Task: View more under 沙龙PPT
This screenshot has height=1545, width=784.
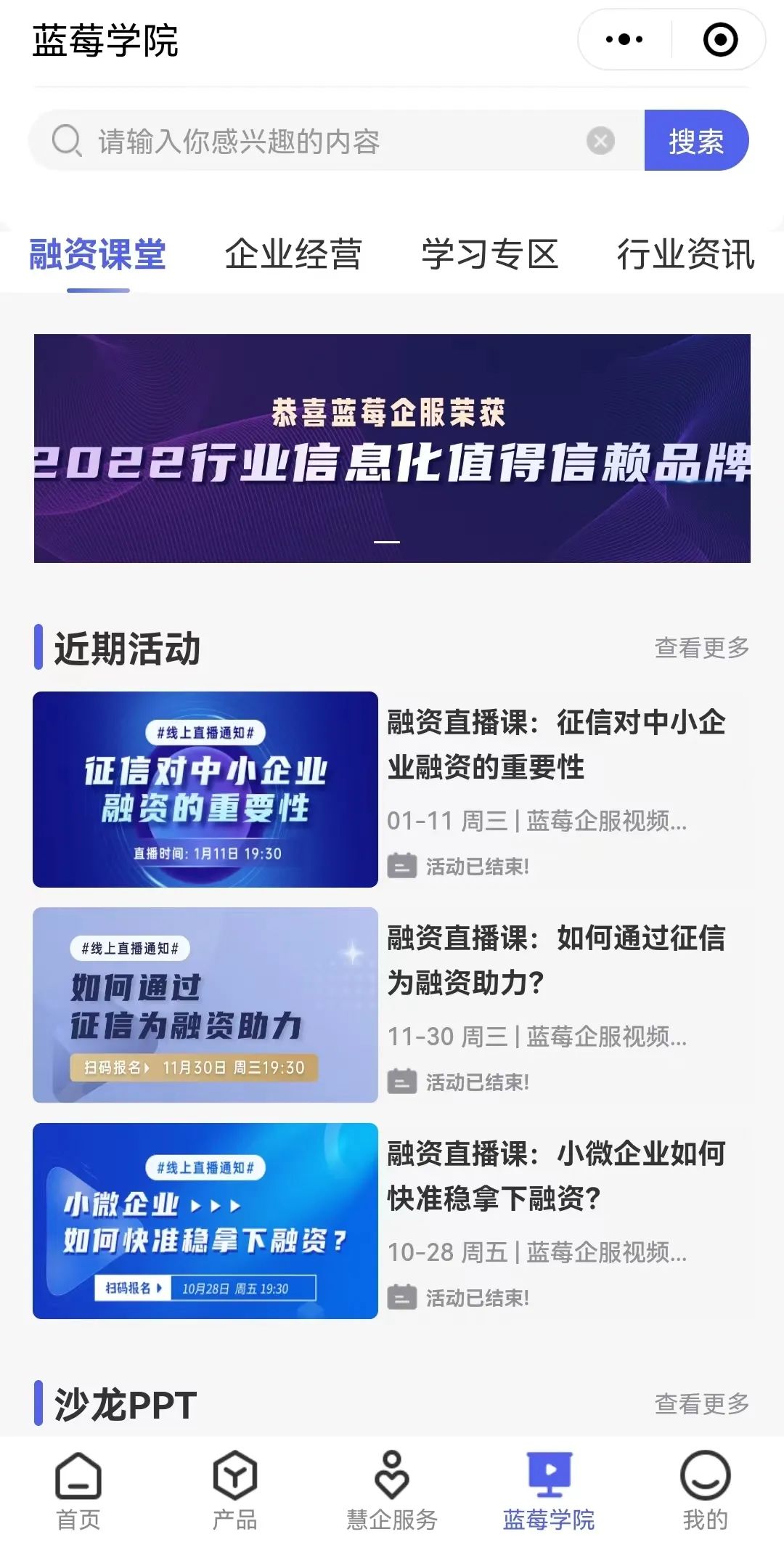Action: 701,1403
